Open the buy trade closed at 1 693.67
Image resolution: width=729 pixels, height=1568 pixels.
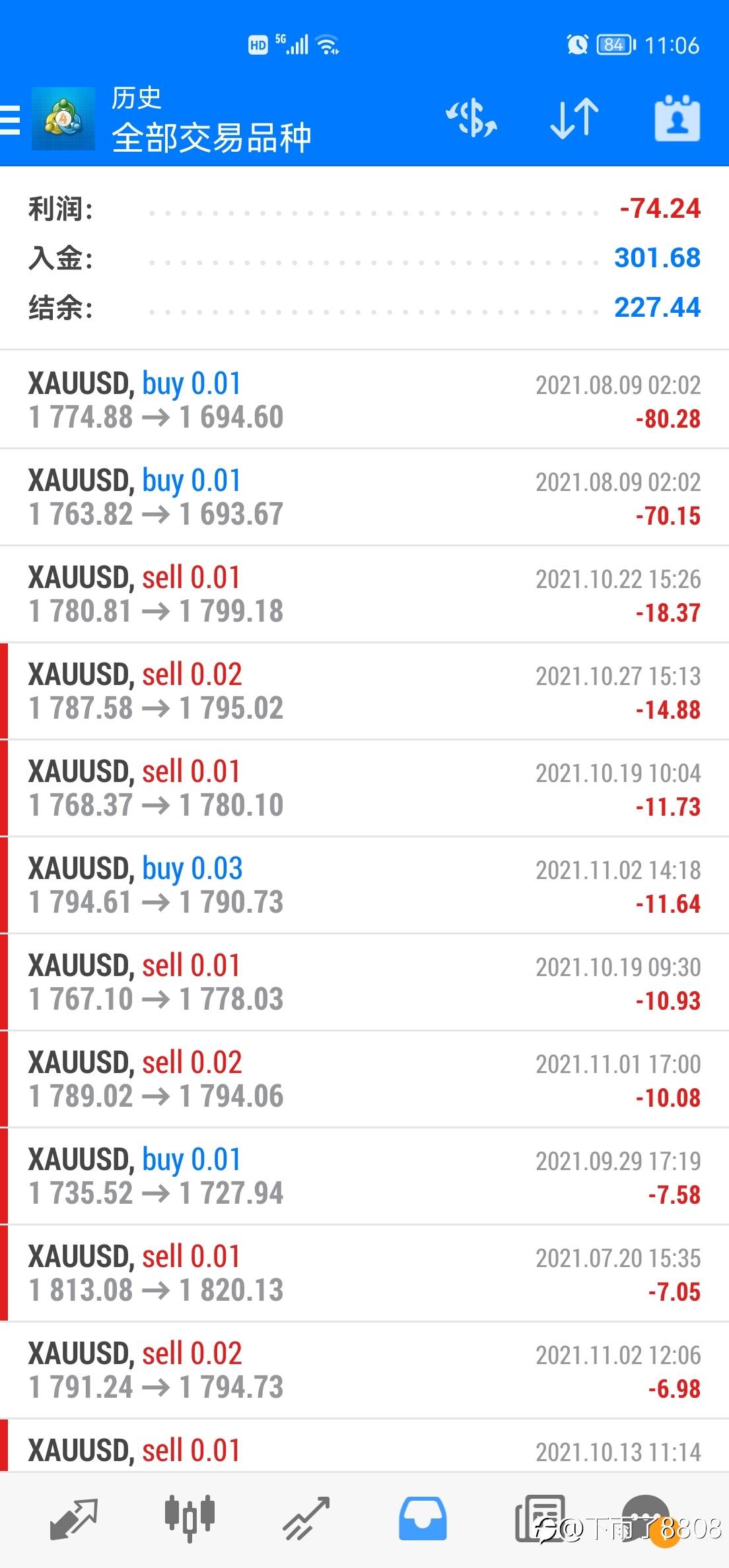364,497
